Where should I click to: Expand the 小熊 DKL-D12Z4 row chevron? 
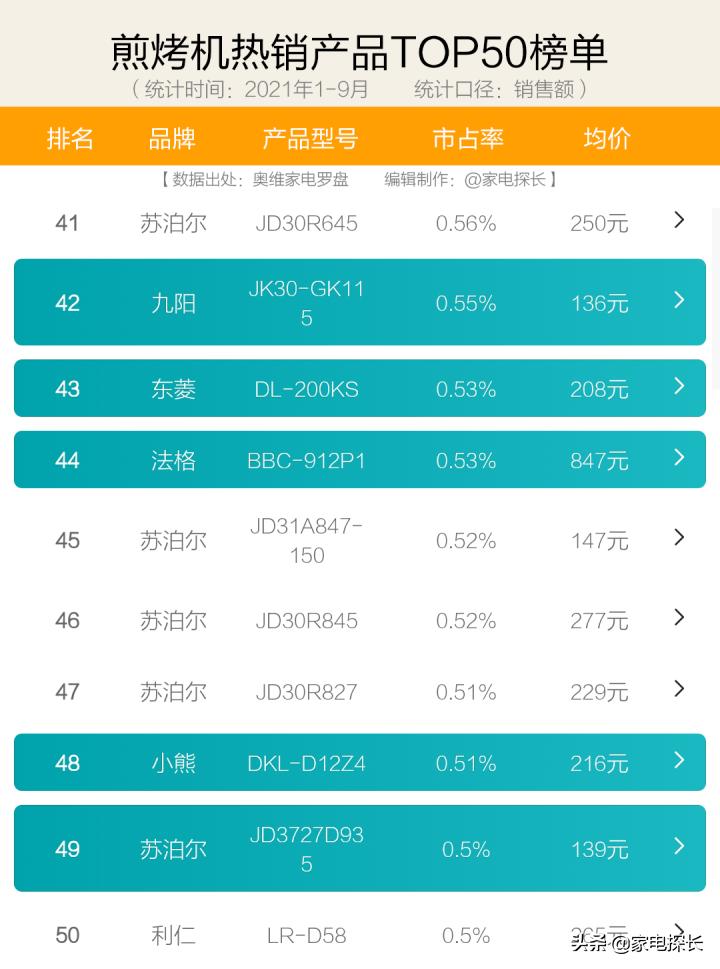[x=679, y=762]
